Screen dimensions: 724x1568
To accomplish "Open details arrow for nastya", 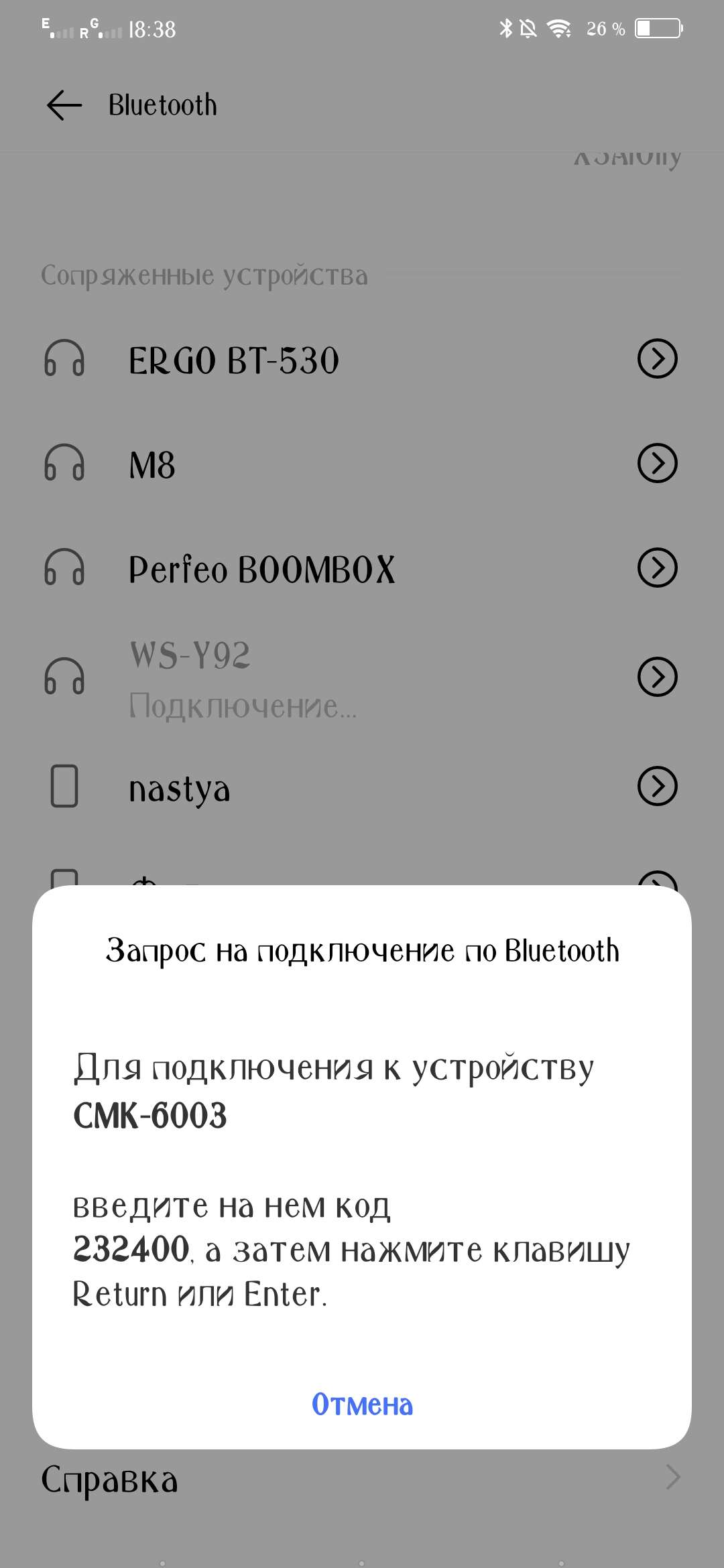I will coord(657,785).
